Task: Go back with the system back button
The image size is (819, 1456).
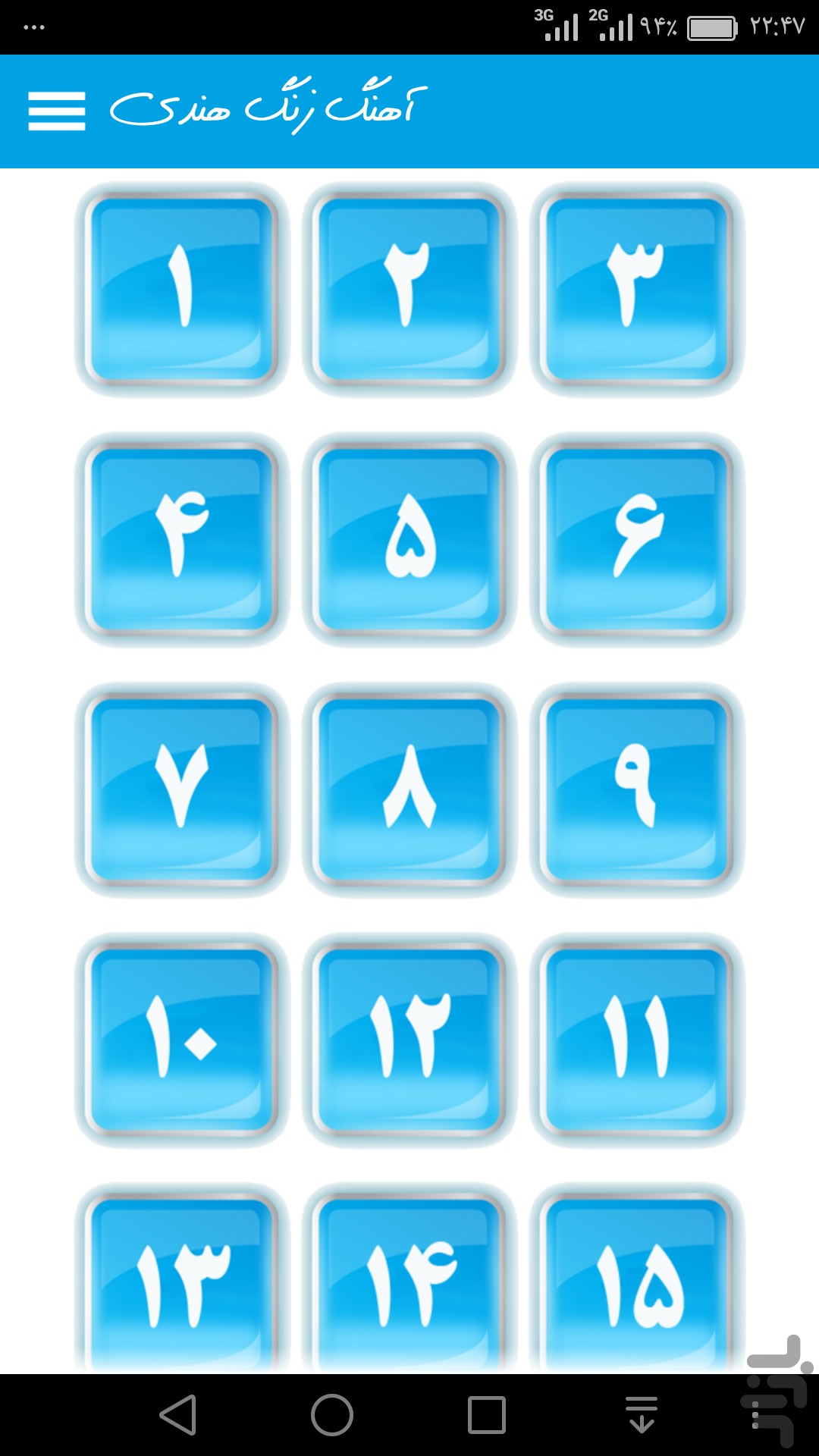Action: click(x=179, y=1415)
